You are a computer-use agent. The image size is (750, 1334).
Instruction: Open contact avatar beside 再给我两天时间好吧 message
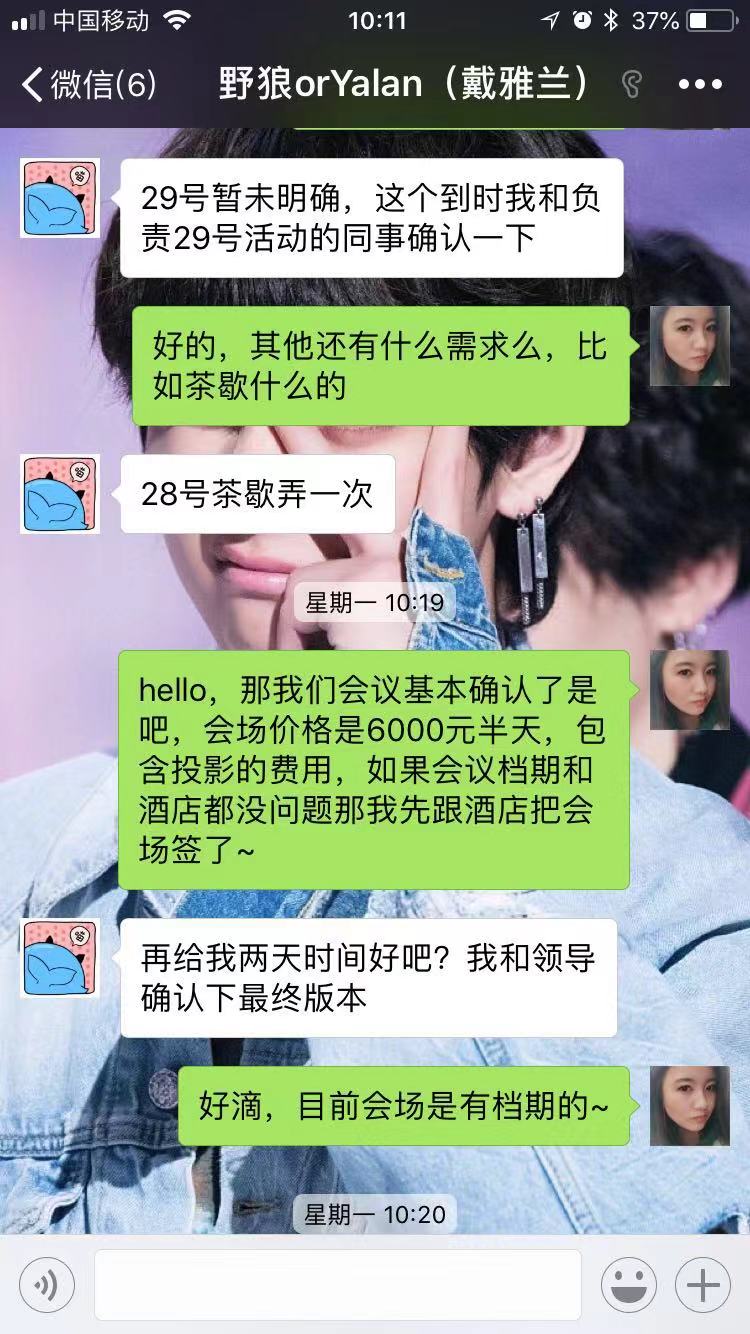60,958
